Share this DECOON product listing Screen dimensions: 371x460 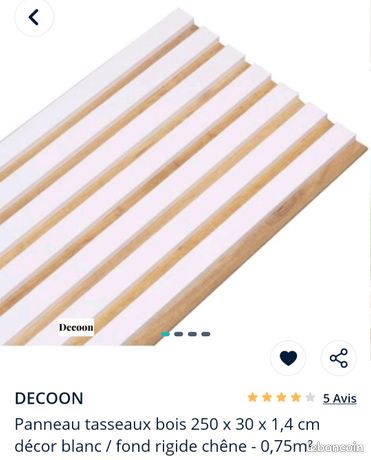click(338, 358)
